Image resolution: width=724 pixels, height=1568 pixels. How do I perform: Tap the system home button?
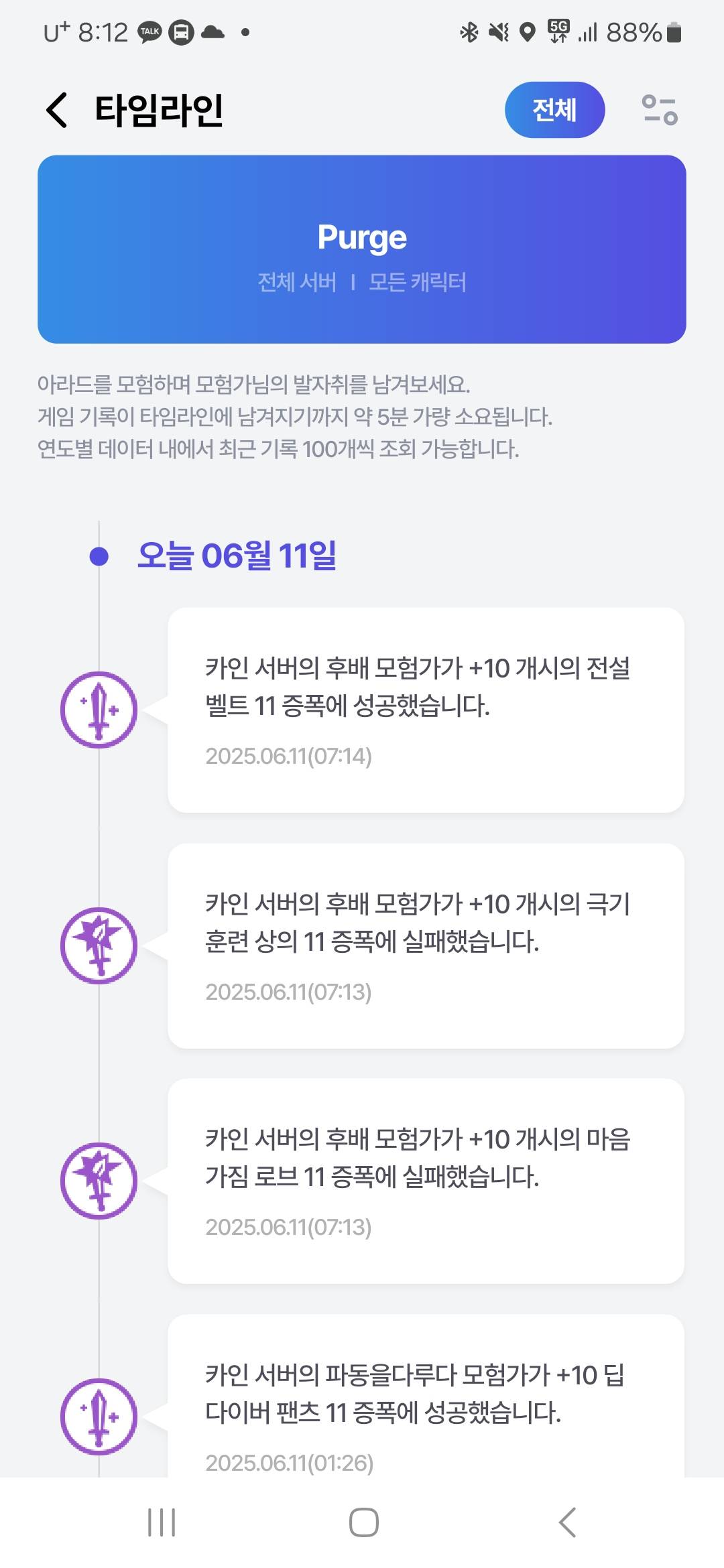[363, 1522]
